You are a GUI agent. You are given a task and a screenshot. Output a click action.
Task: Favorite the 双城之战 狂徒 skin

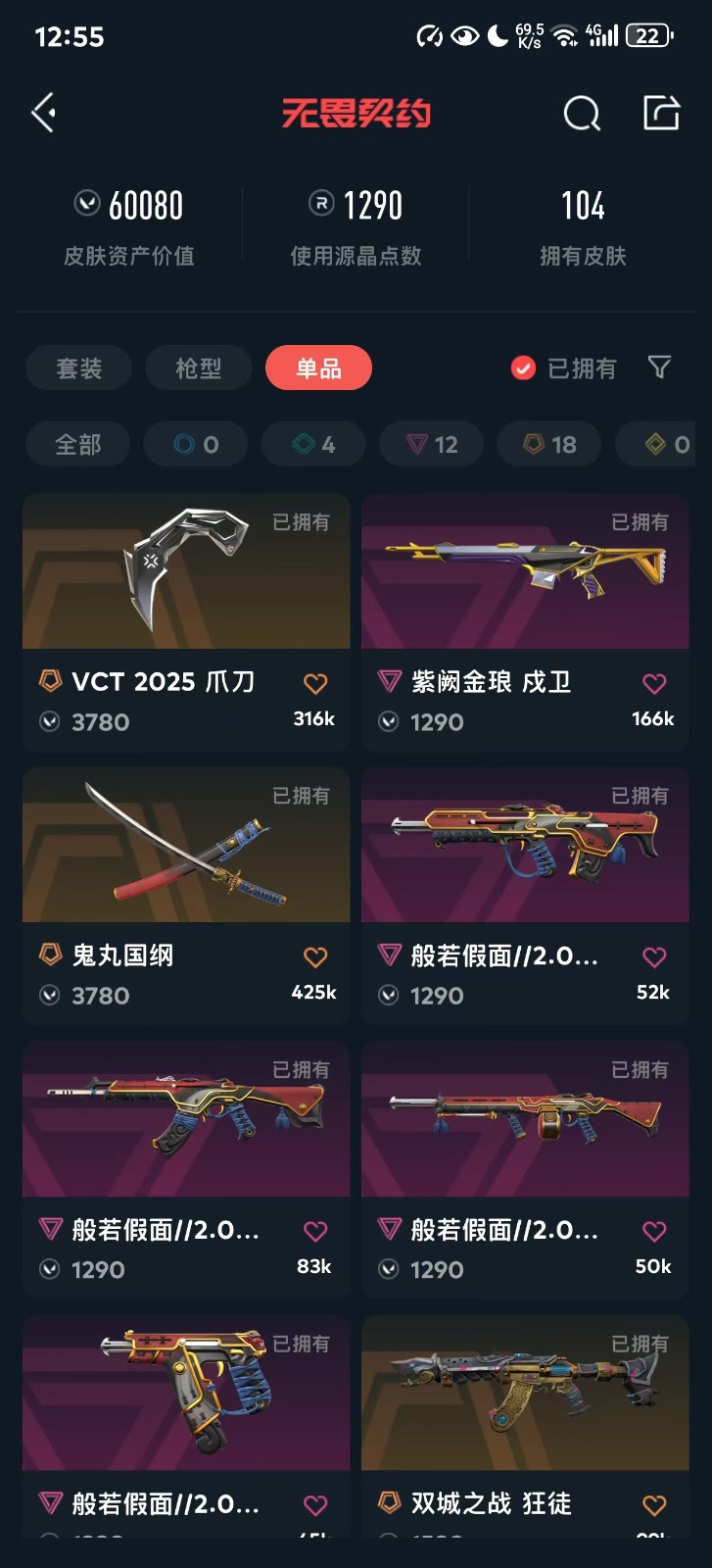click(x=654, y=1505)
